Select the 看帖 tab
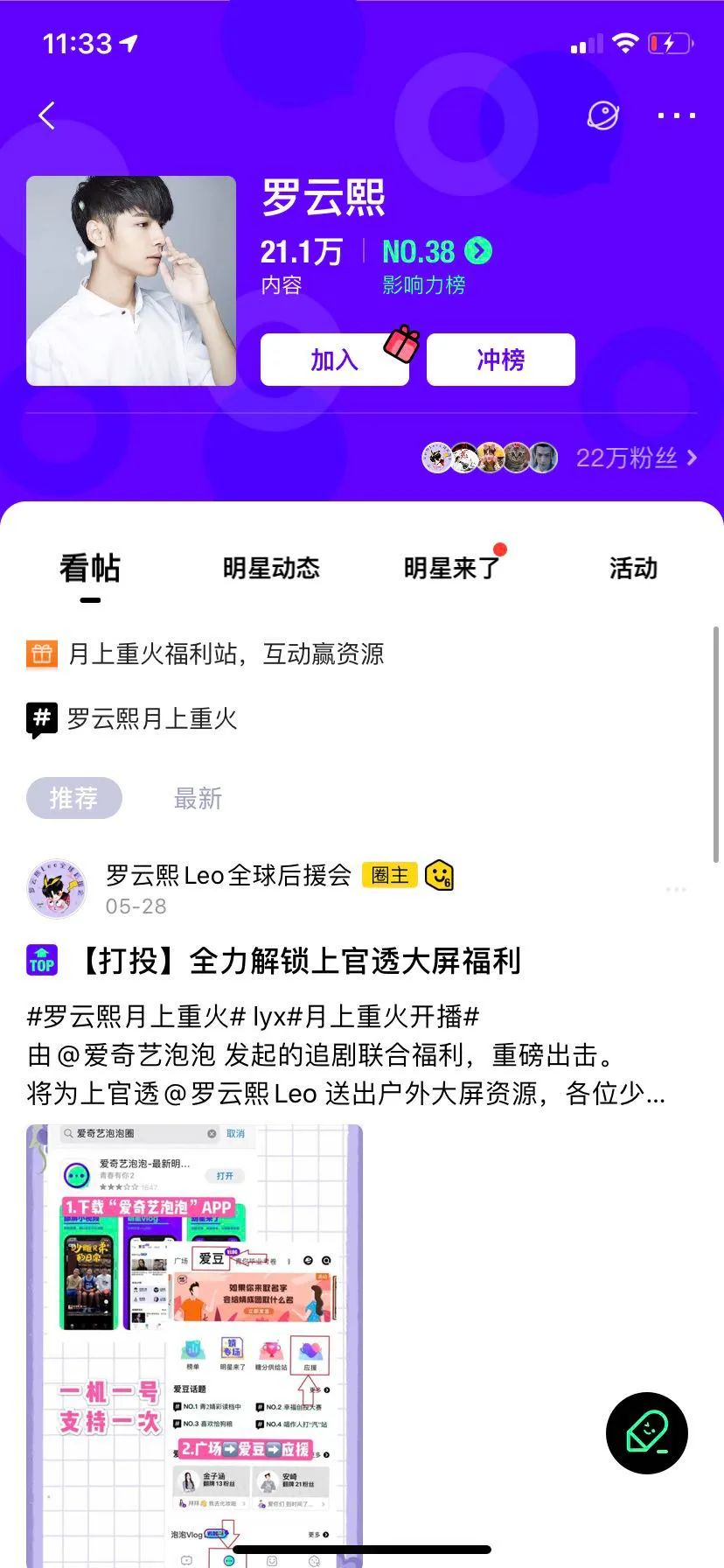This screenshot has width=724, height=1568. coord(90,569)
